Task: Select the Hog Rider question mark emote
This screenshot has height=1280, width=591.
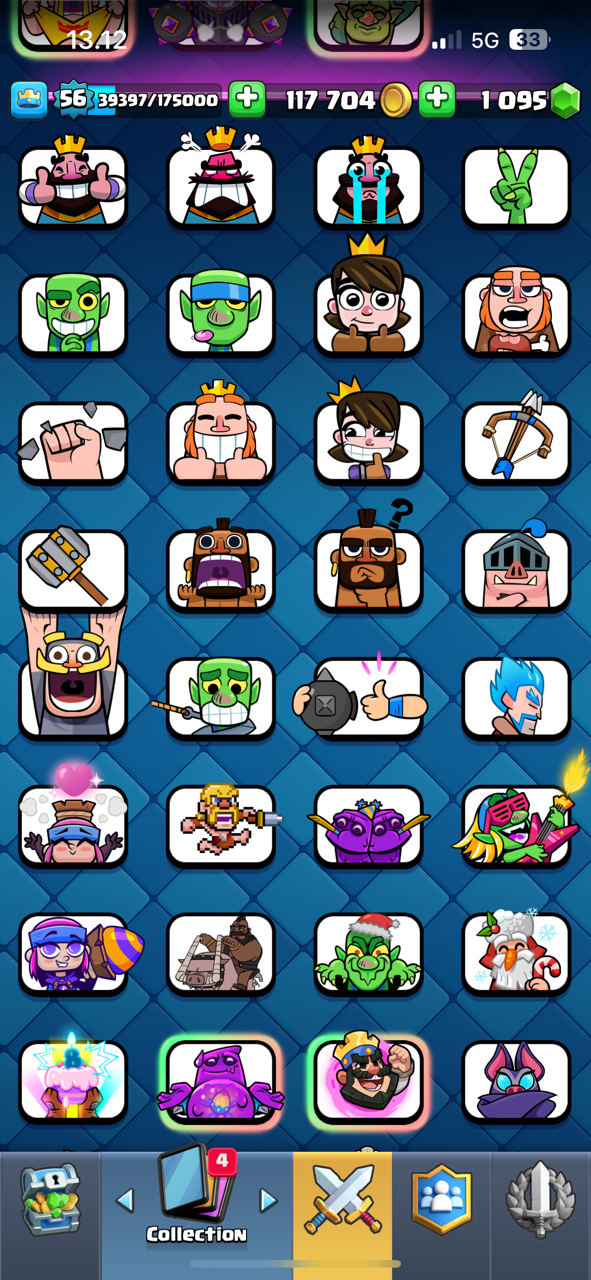Action: [369, 560]
